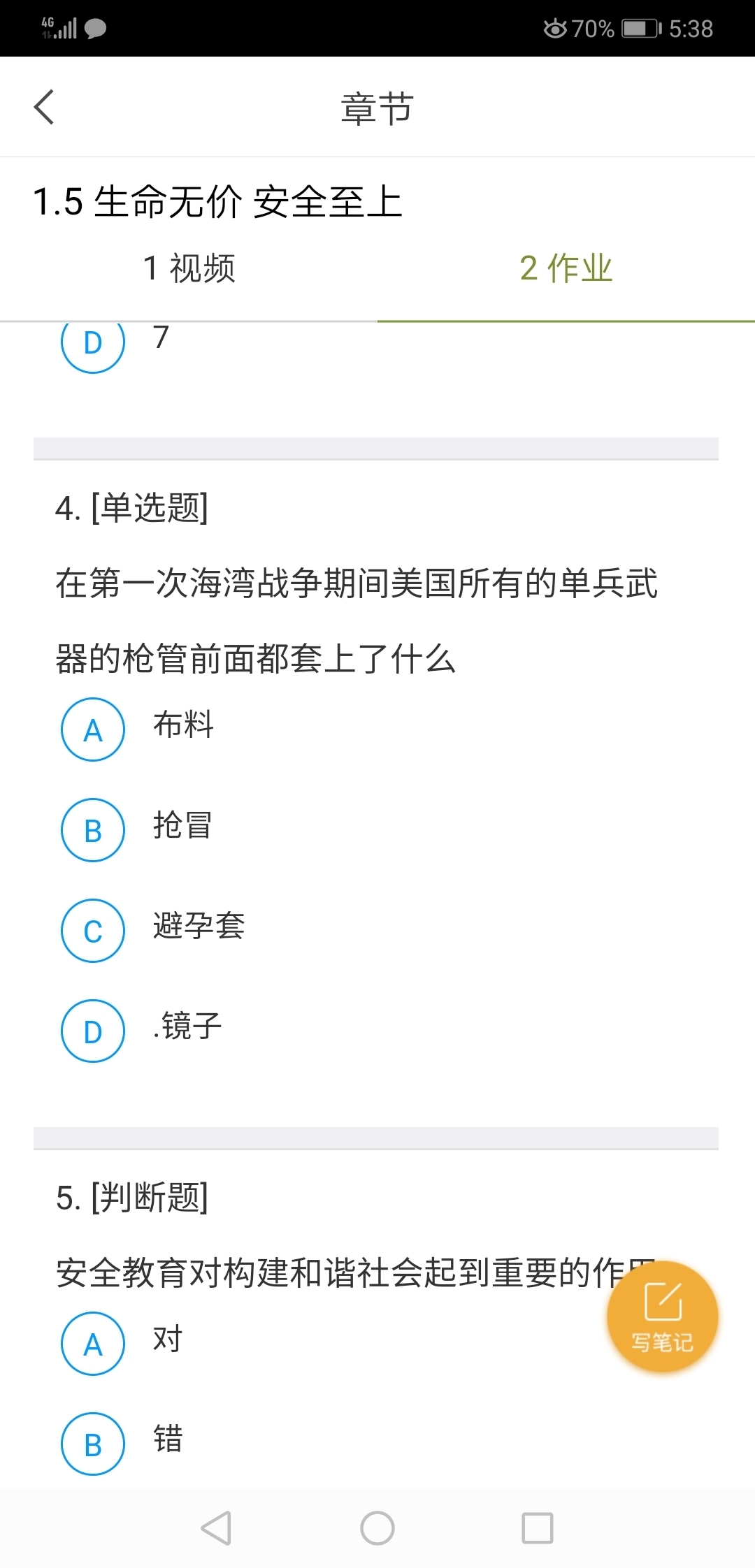Choose option C 避孕套 for question 4

coord(92,931)
